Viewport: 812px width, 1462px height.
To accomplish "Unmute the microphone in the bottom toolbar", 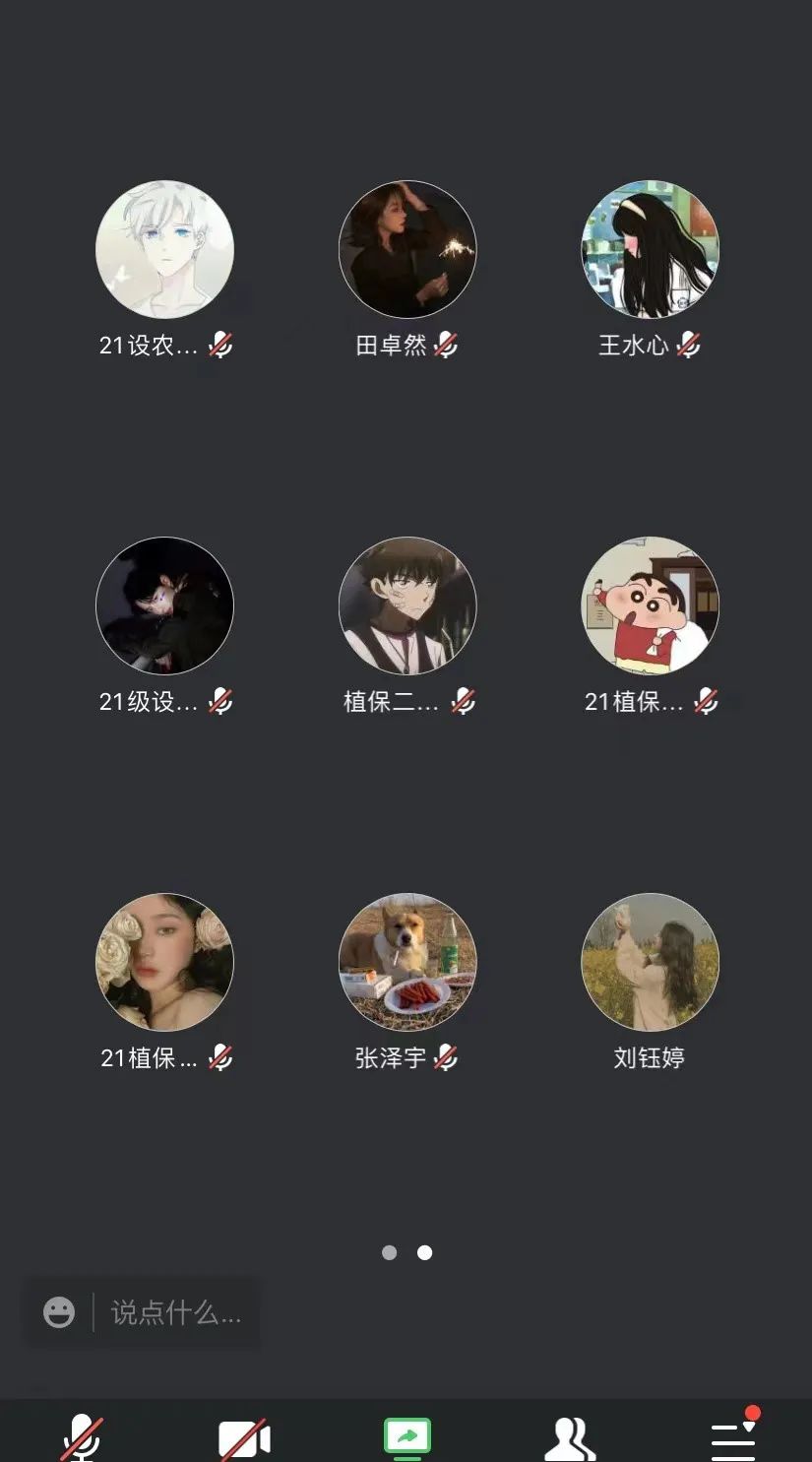I will click(x=82, y=1437).
